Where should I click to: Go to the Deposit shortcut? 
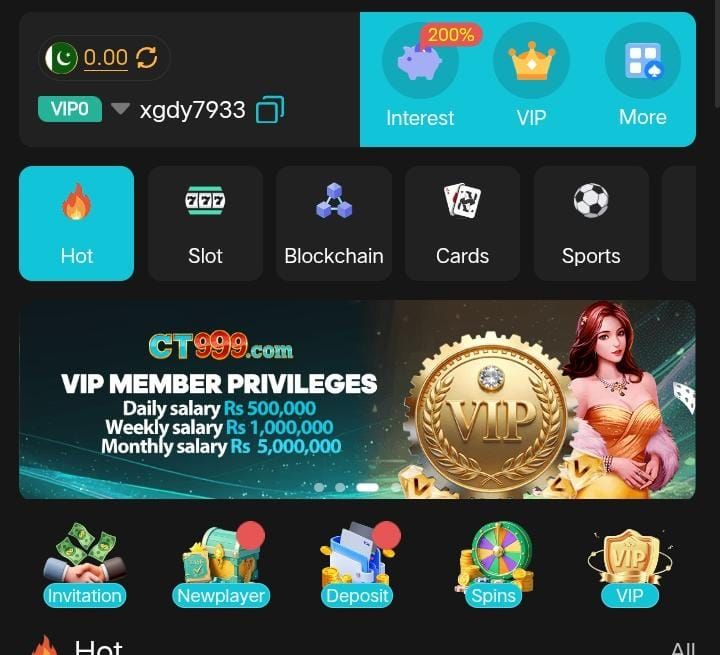click(x=357, y=567)
